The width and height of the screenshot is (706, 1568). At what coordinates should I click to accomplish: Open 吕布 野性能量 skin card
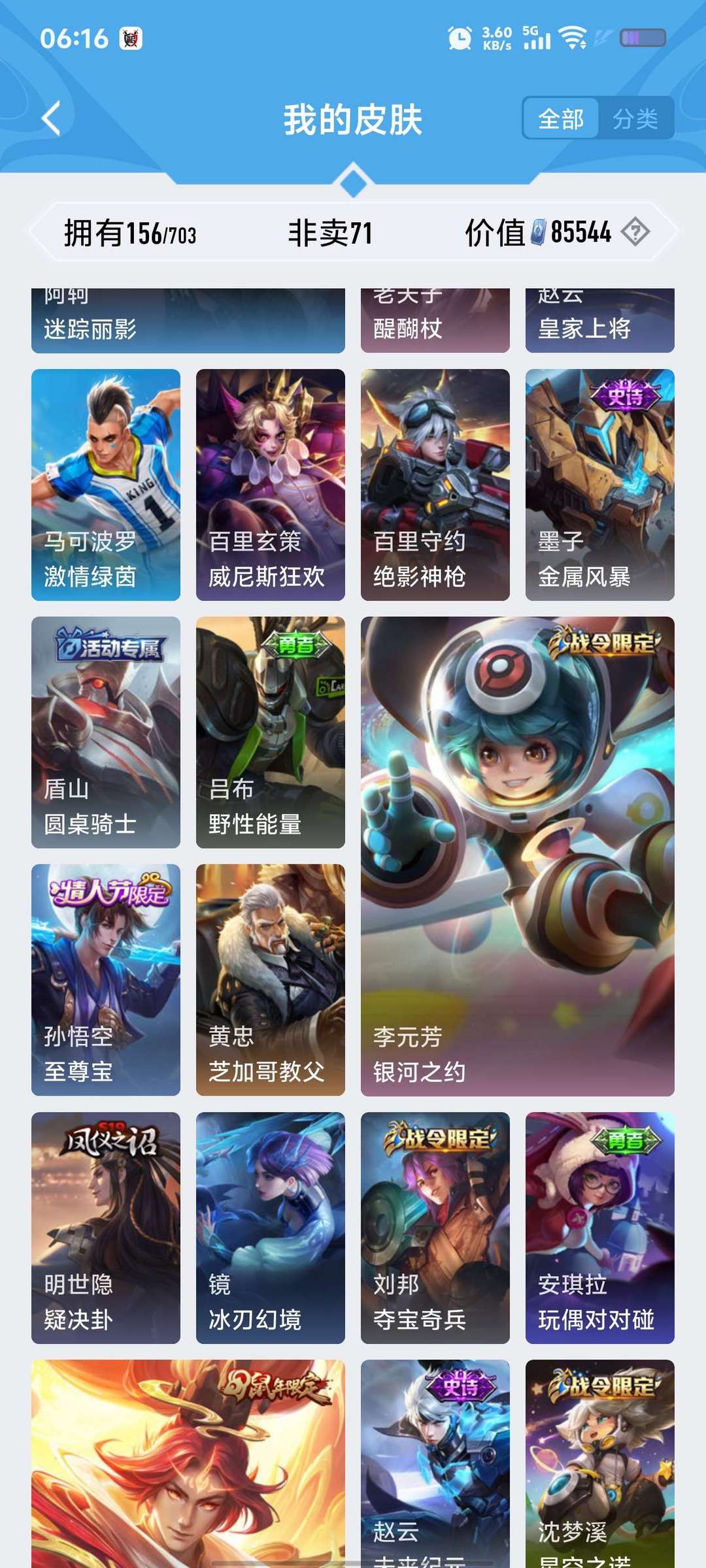point(270,732)
